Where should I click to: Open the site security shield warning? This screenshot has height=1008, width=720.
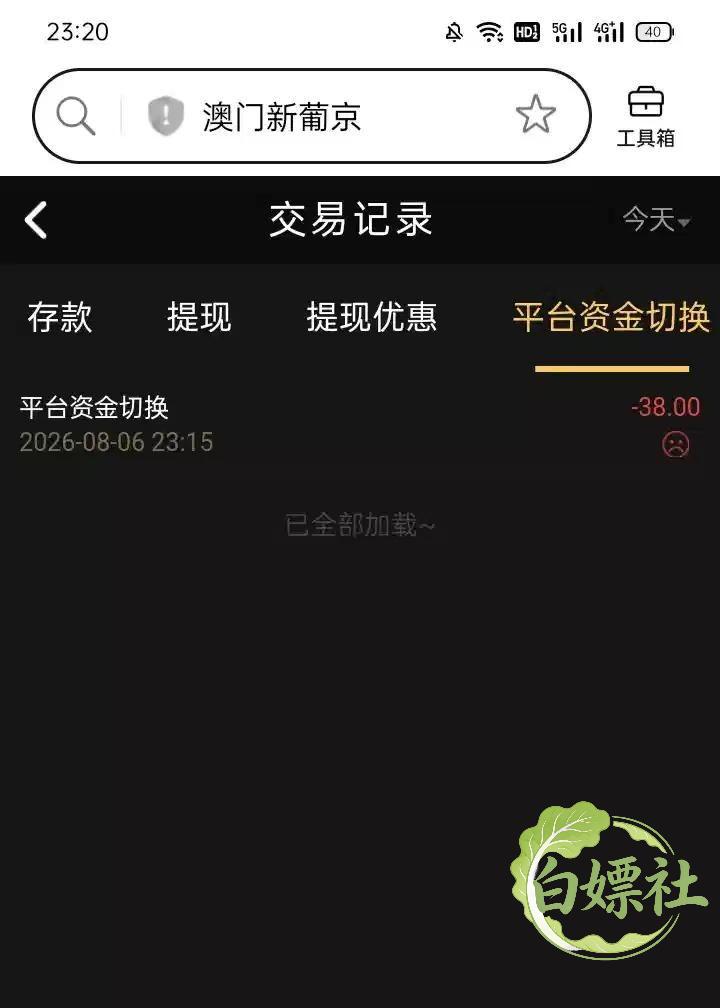click(x=166, y=116)
